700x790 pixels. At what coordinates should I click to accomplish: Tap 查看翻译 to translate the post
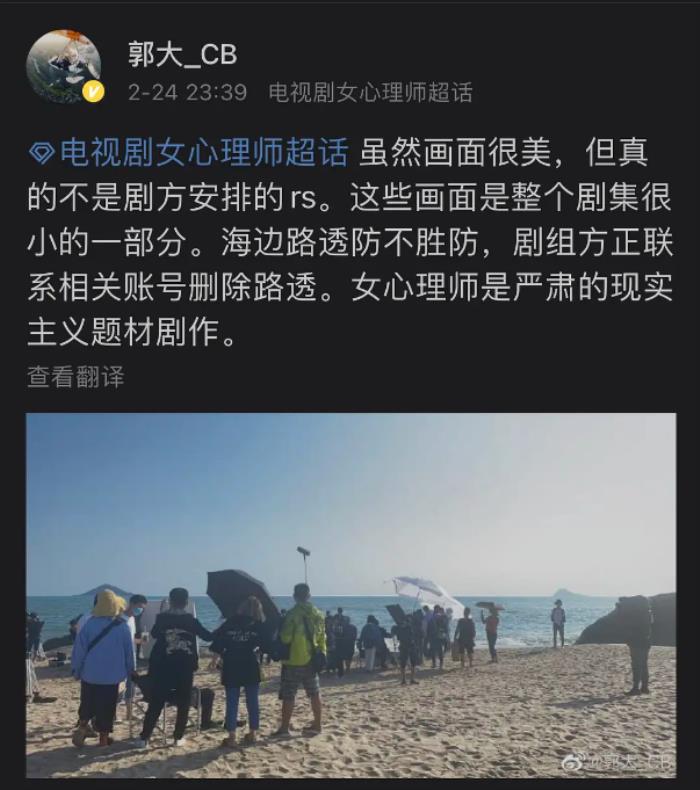76,376
